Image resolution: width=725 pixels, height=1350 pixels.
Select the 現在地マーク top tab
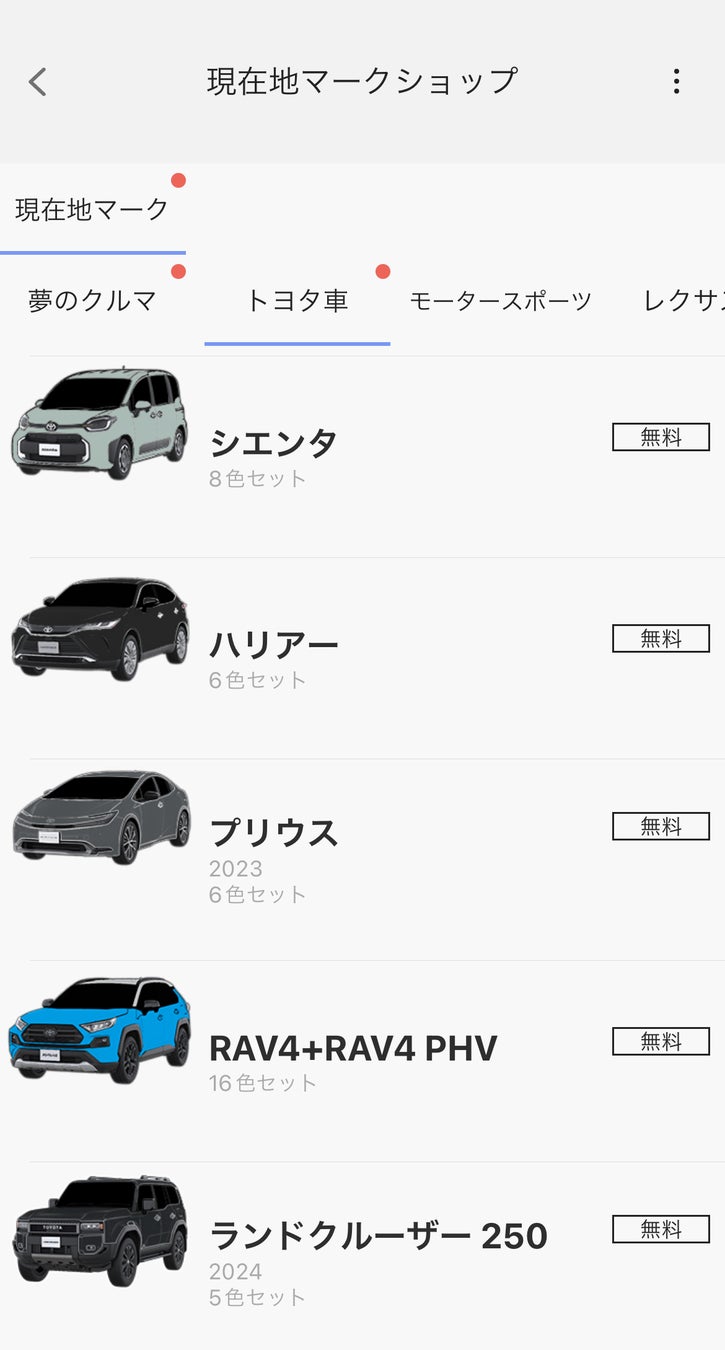92,210
